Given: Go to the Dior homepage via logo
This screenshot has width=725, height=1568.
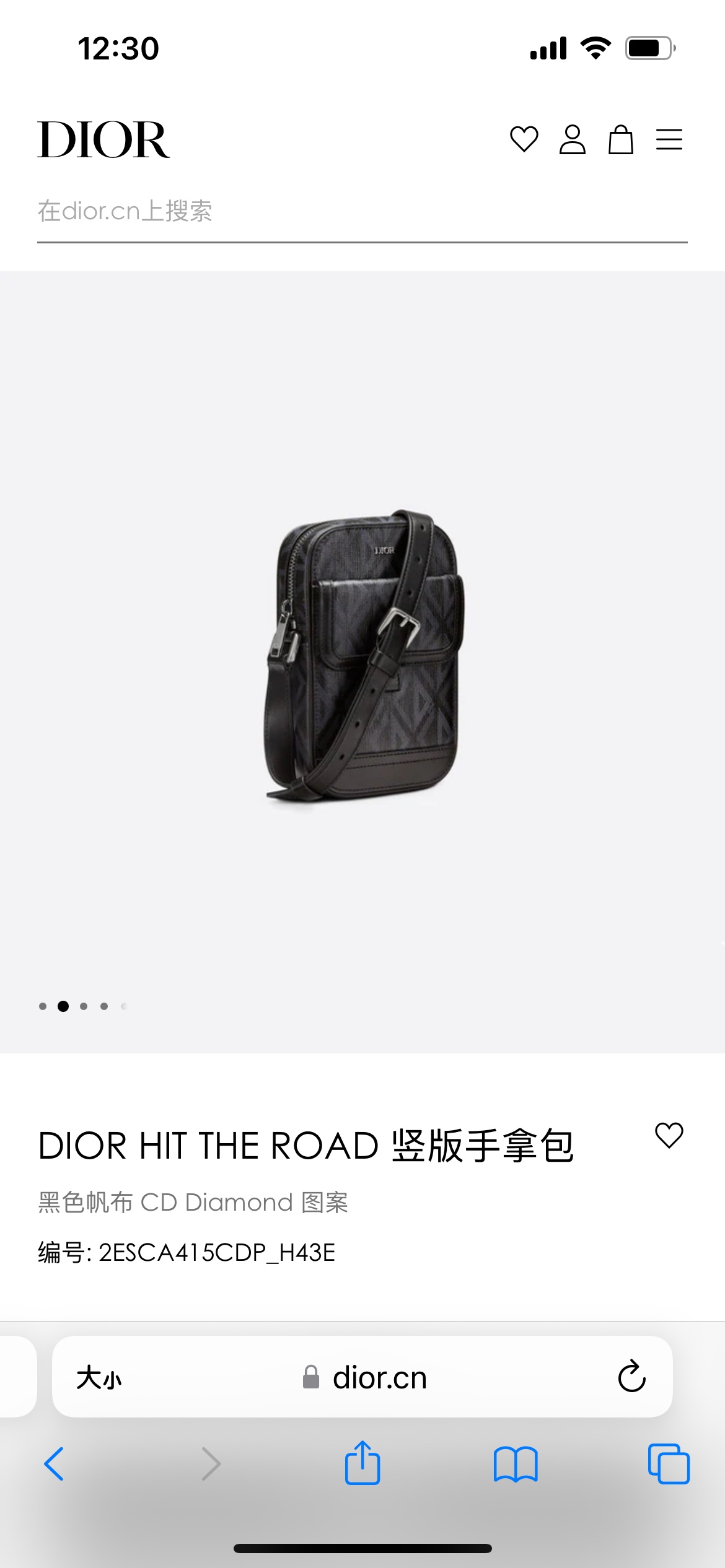Looking at the screenshot, I should [x=103, y=140].
